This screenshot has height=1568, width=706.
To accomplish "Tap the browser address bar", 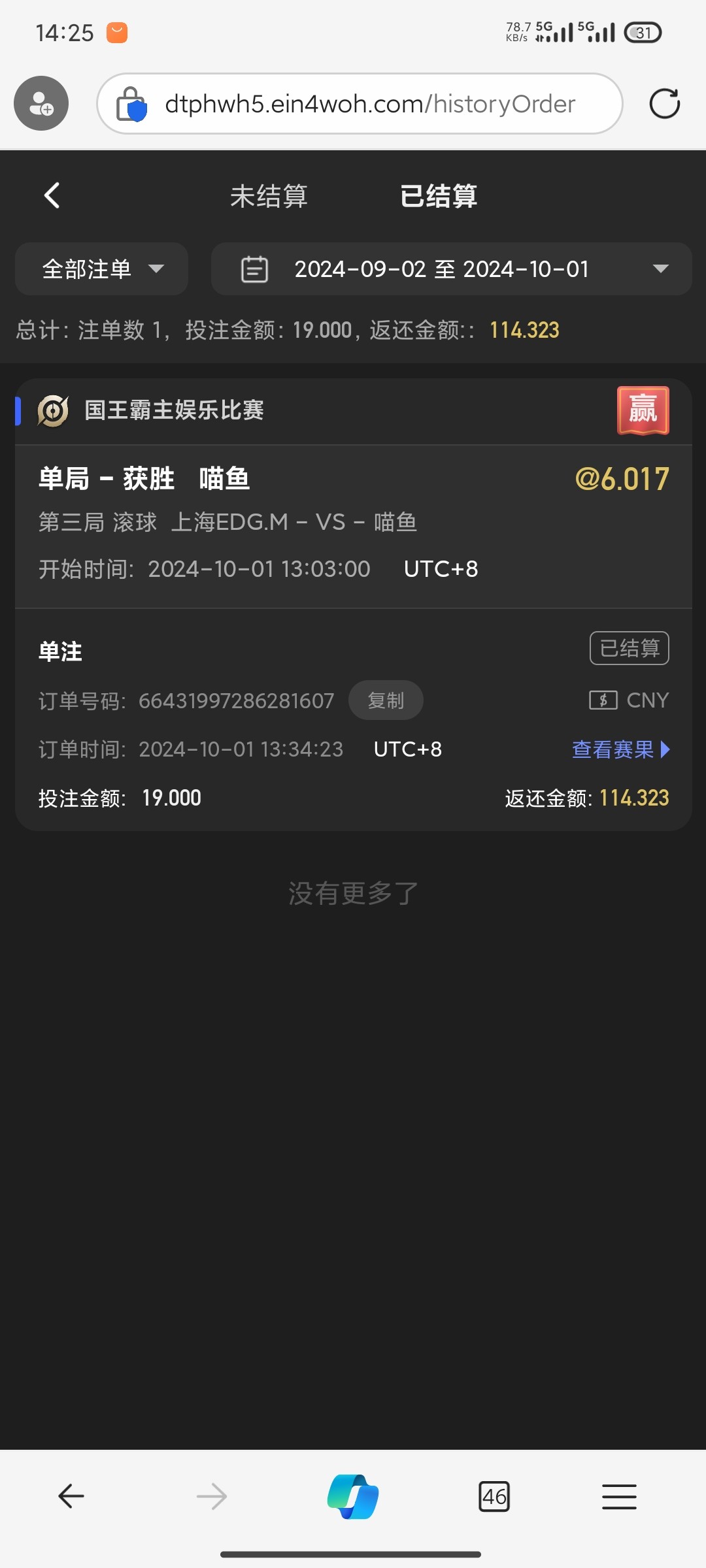I will tap(360, 103).
